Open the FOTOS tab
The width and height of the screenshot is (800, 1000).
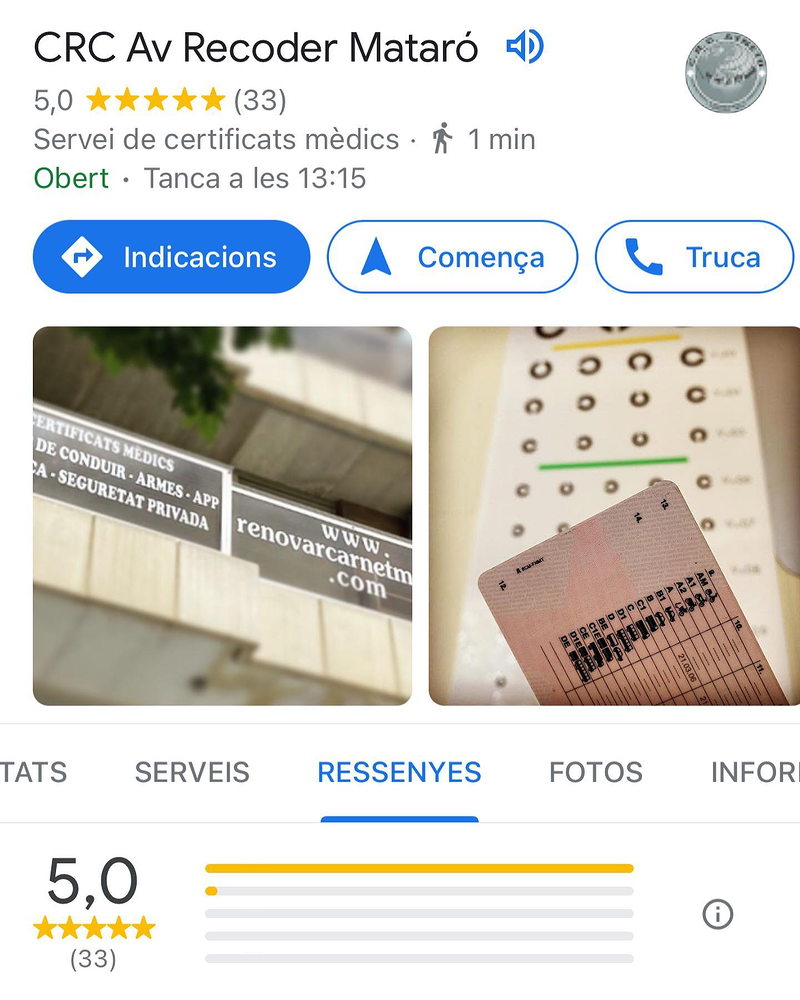click(596, 772)
